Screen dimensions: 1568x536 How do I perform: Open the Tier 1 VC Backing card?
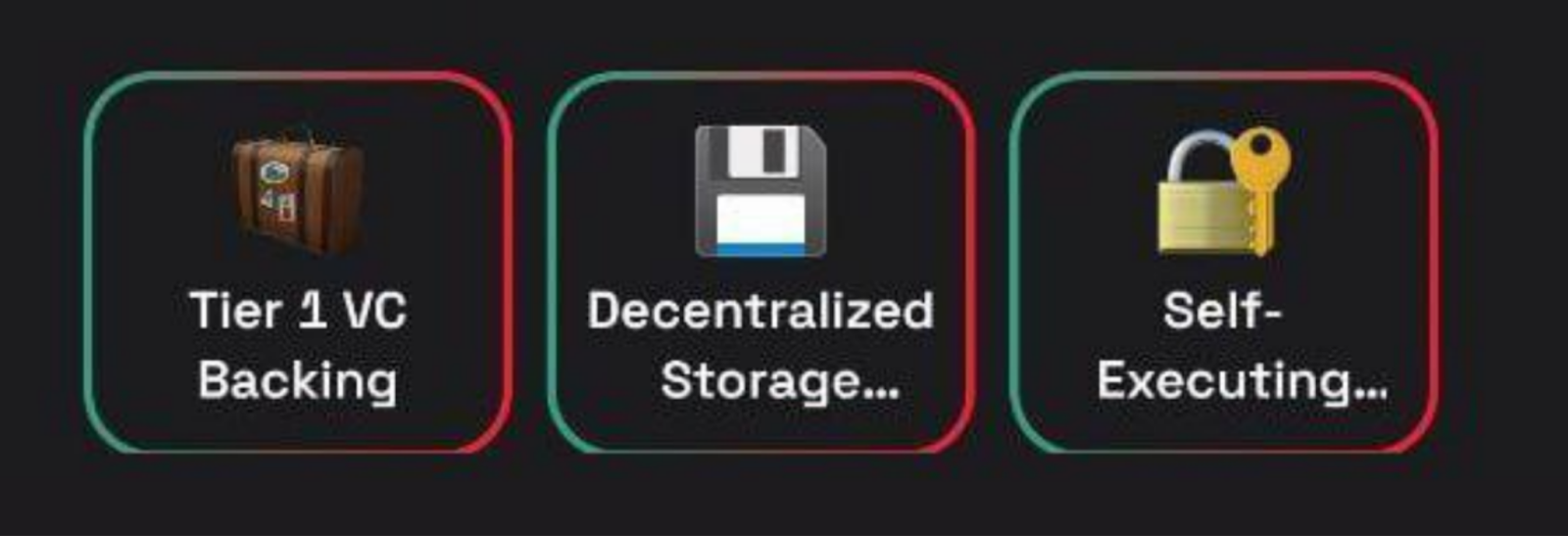[x=298, y=263]
